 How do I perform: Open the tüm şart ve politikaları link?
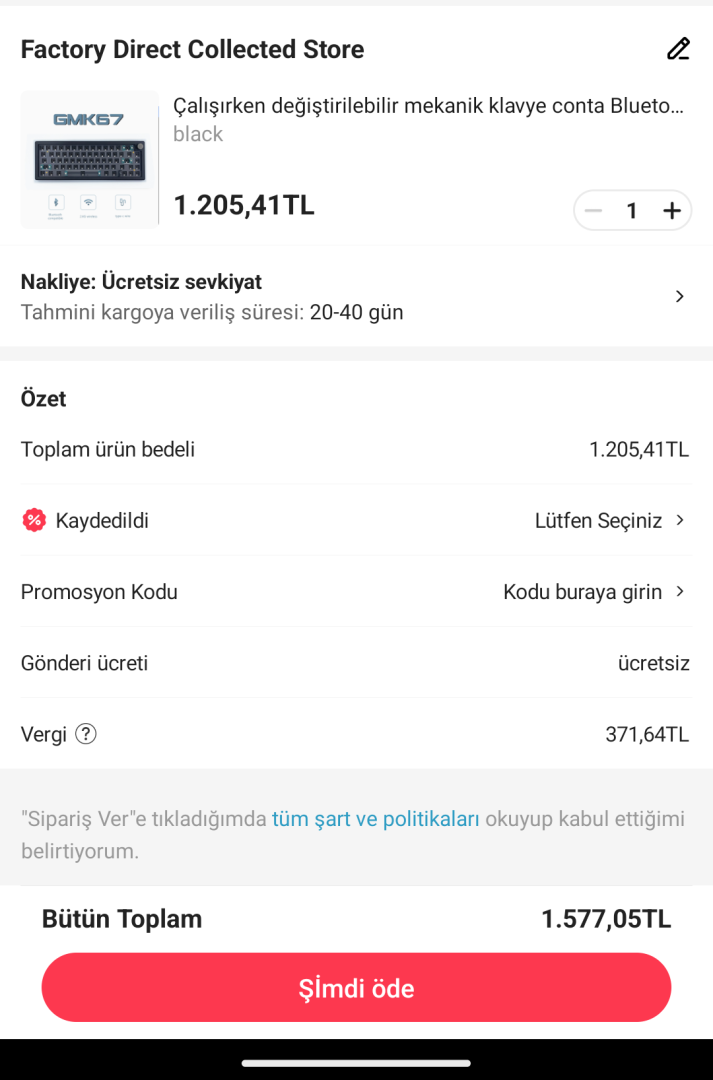coord(375,819)
